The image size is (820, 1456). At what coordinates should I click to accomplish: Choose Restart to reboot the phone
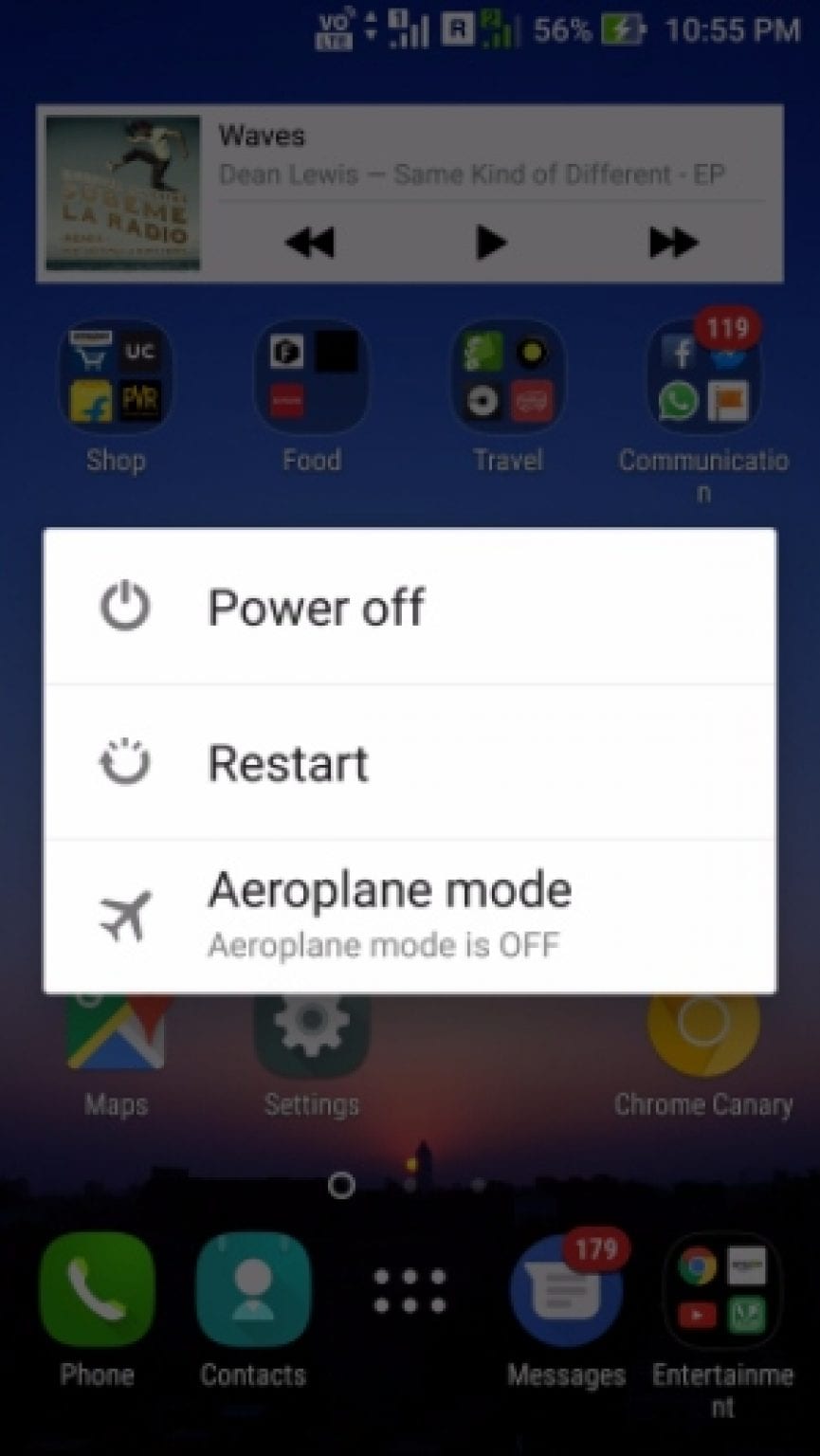[410, 763]
